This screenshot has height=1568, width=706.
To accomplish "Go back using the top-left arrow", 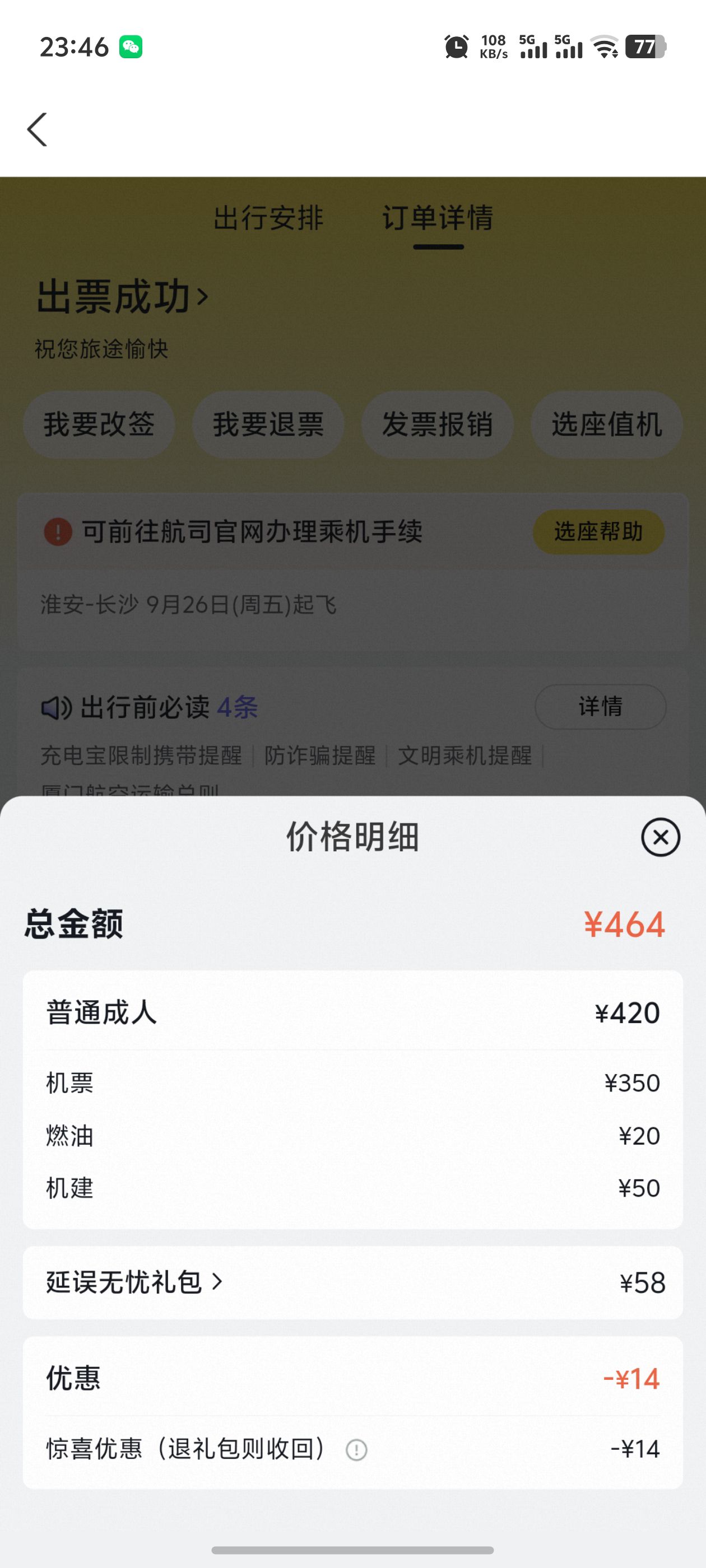I will [x=37, y=129].
